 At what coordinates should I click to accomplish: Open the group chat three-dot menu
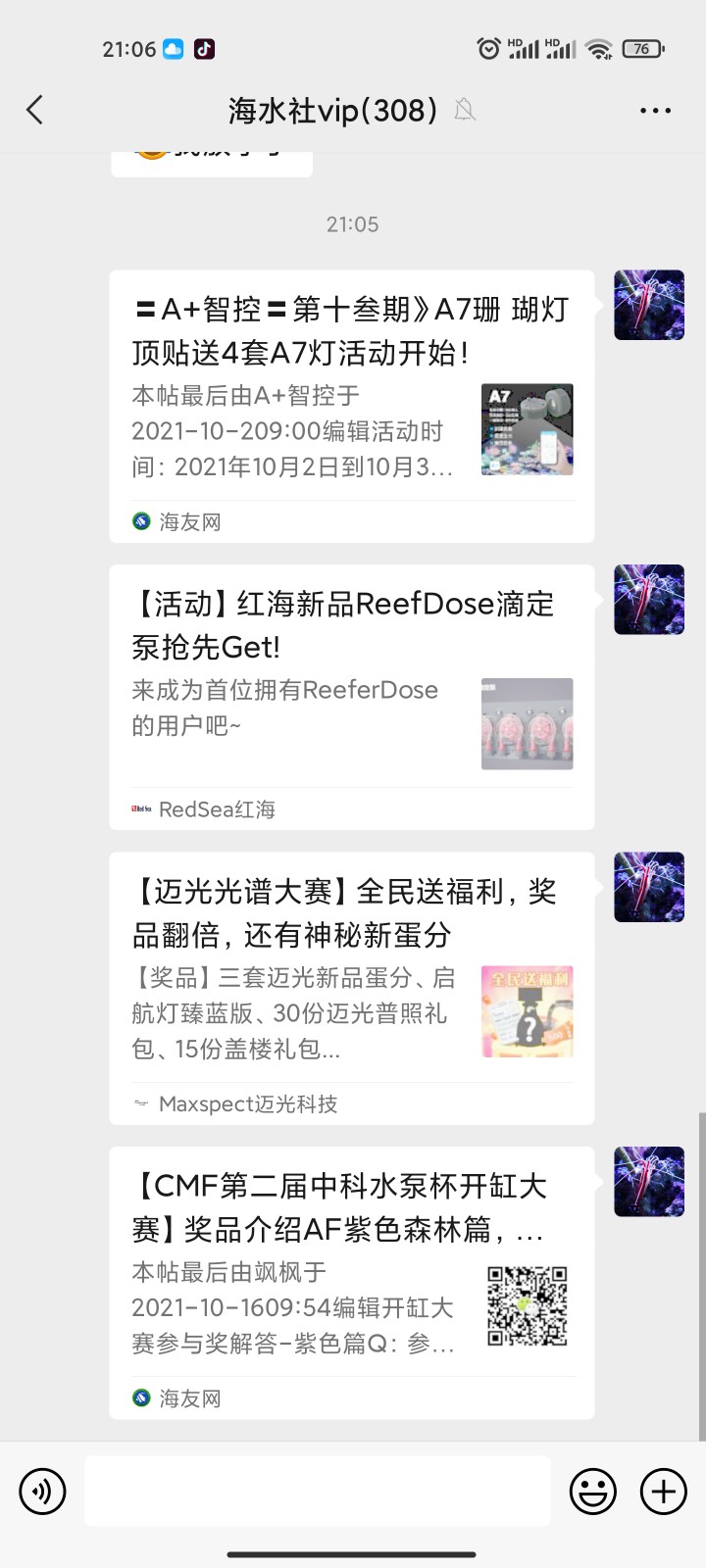[655, 111]
